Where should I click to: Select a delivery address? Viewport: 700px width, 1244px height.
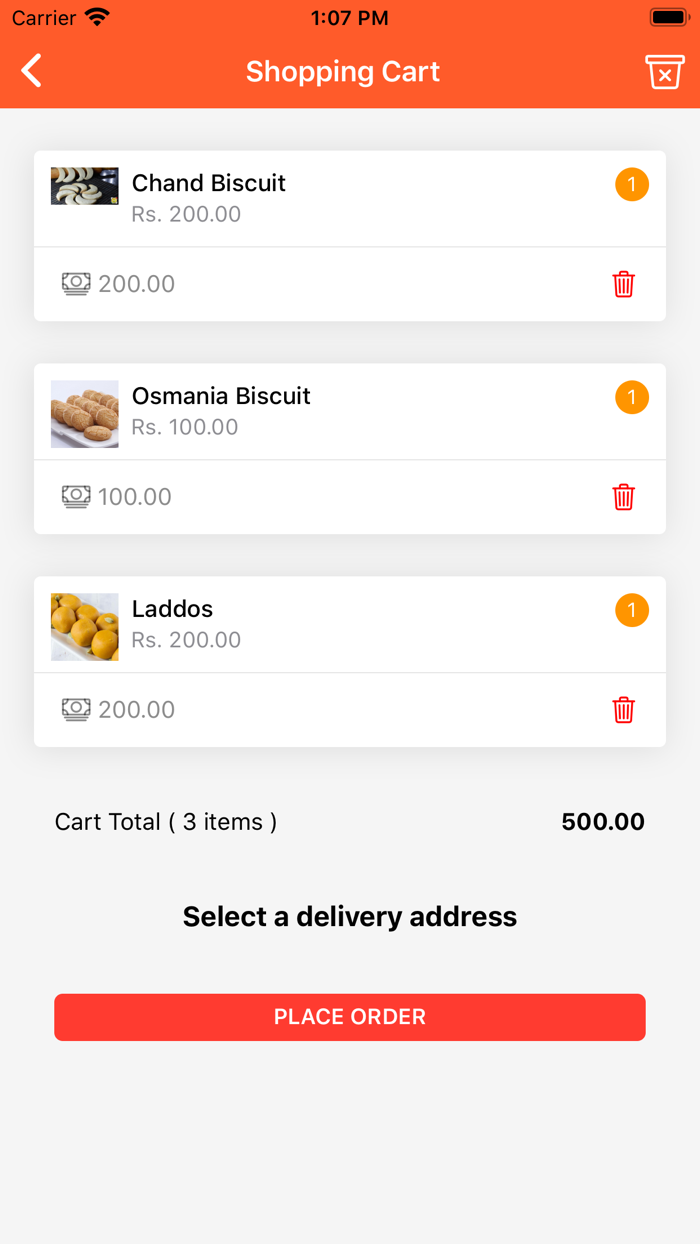click(x=350, y=917)
